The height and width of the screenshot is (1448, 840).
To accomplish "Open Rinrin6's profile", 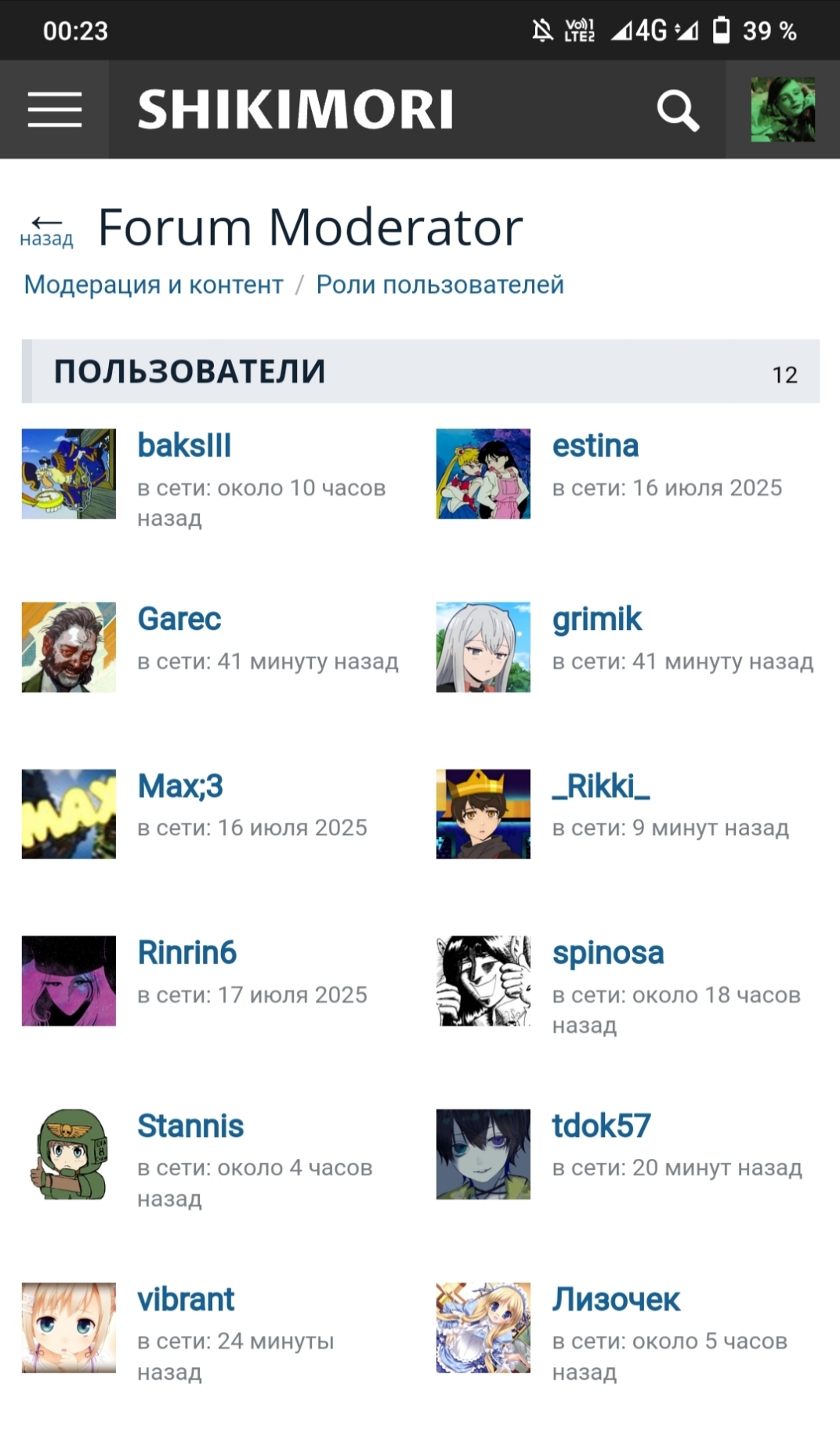I will 186,953.
